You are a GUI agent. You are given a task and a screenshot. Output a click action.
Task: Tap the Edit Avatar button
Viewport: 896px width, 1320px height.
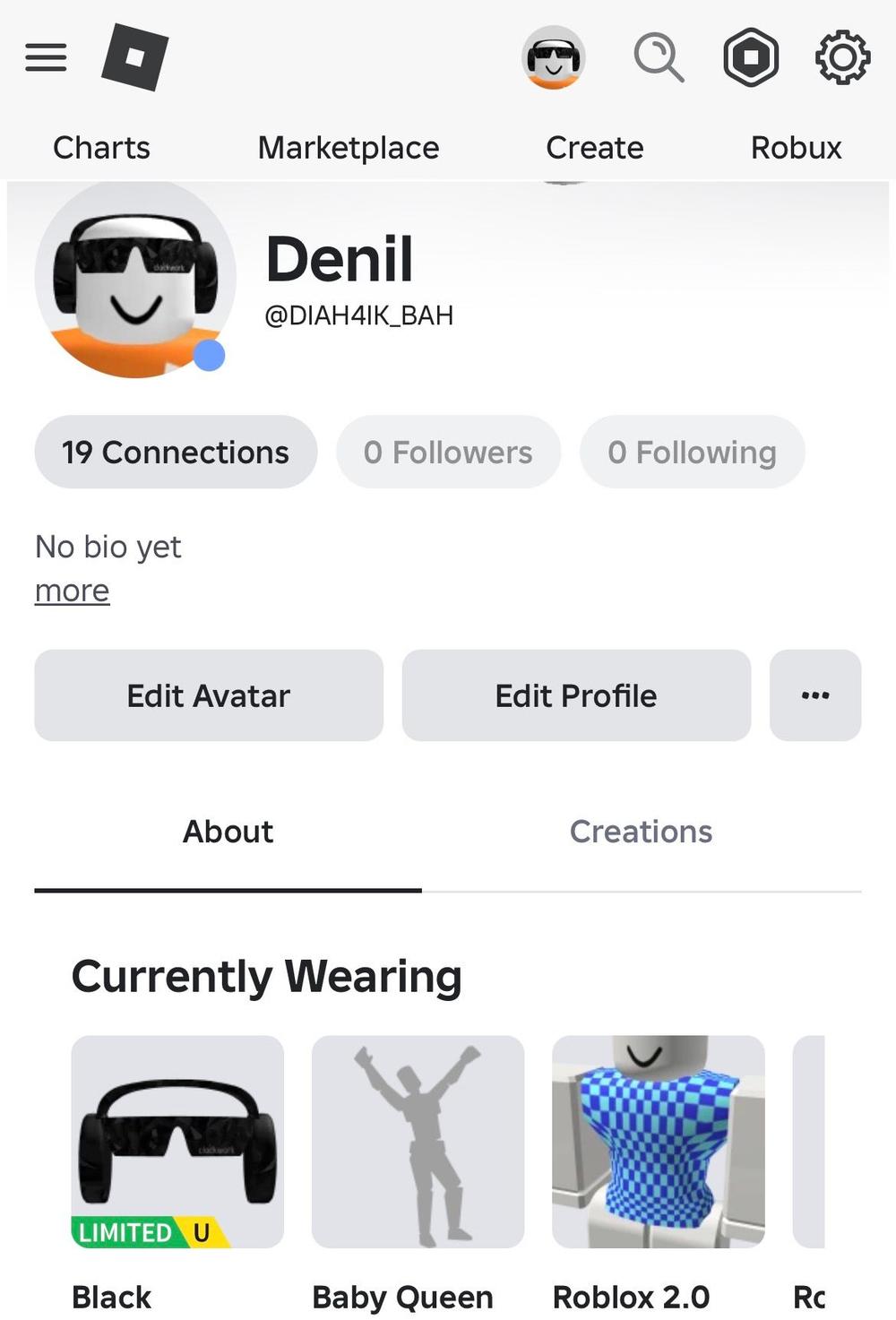point(209,695)
